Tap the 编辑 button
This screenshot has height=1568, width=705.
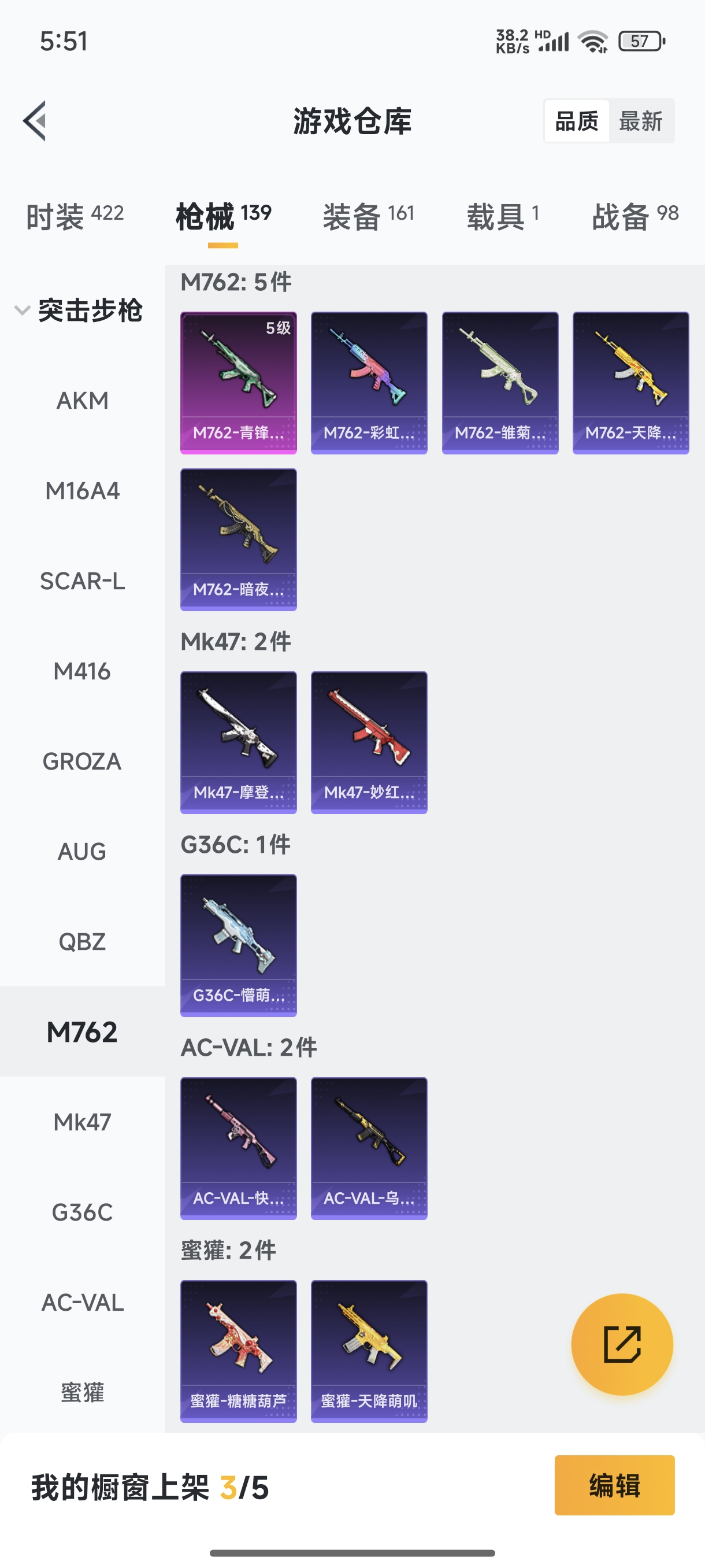[x=614, y=1485]
